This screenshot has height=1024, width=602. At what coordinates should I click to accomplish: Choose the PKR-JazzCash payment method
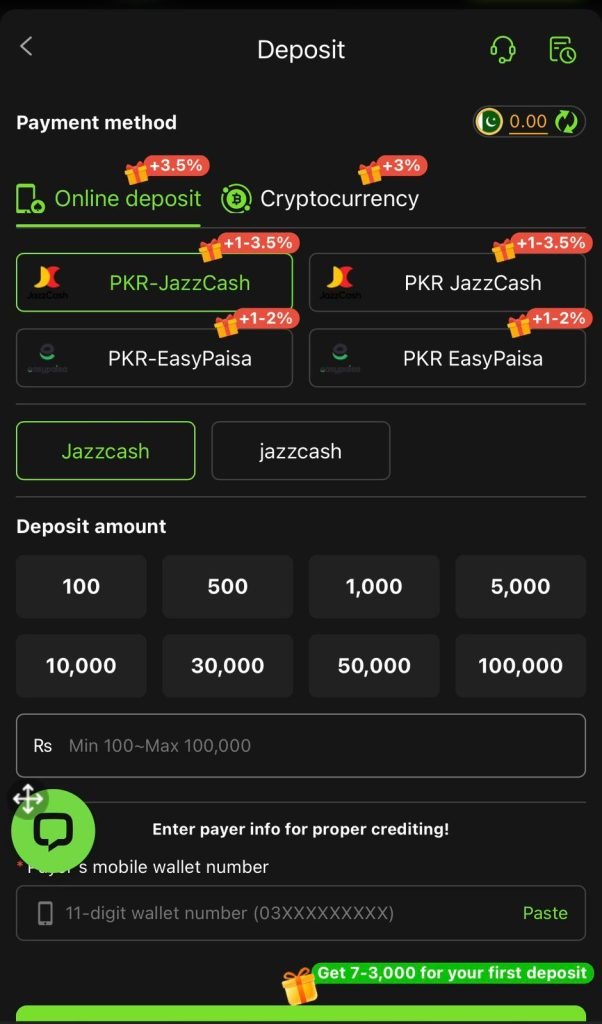155,282
